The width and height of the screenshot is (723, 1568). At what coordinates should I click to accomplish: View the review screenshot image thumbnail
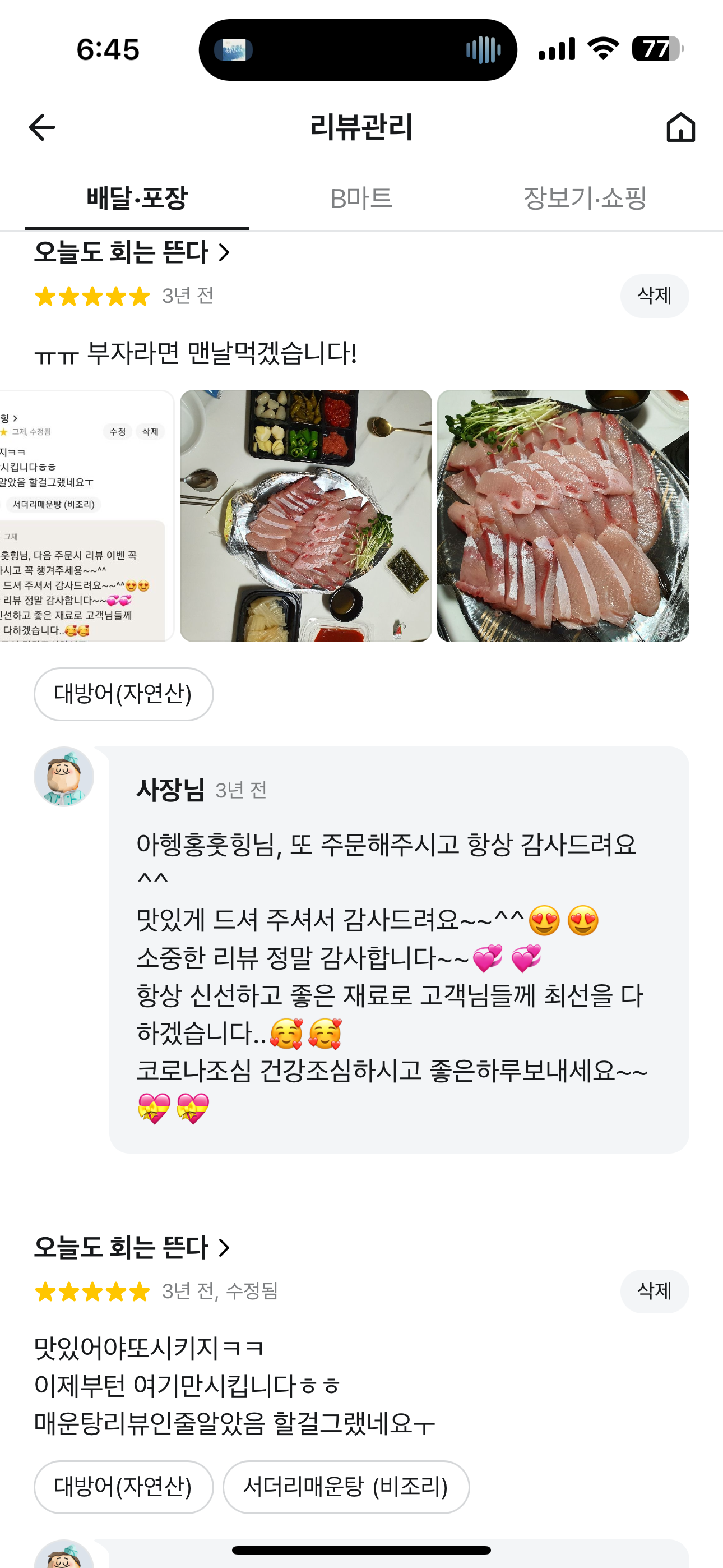click(x=85, y=515)
